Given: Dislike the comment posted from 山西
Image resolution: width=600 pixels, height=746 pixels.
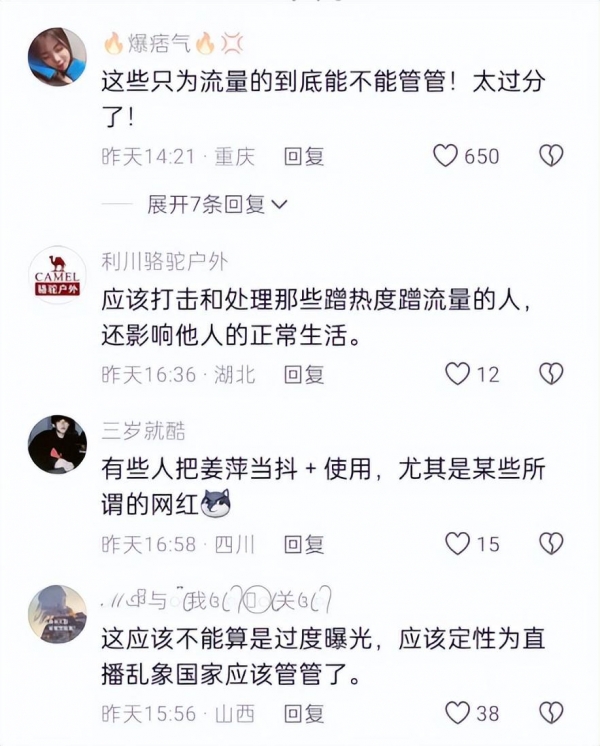Looking at the screenshot, I should tap(551, 713).
